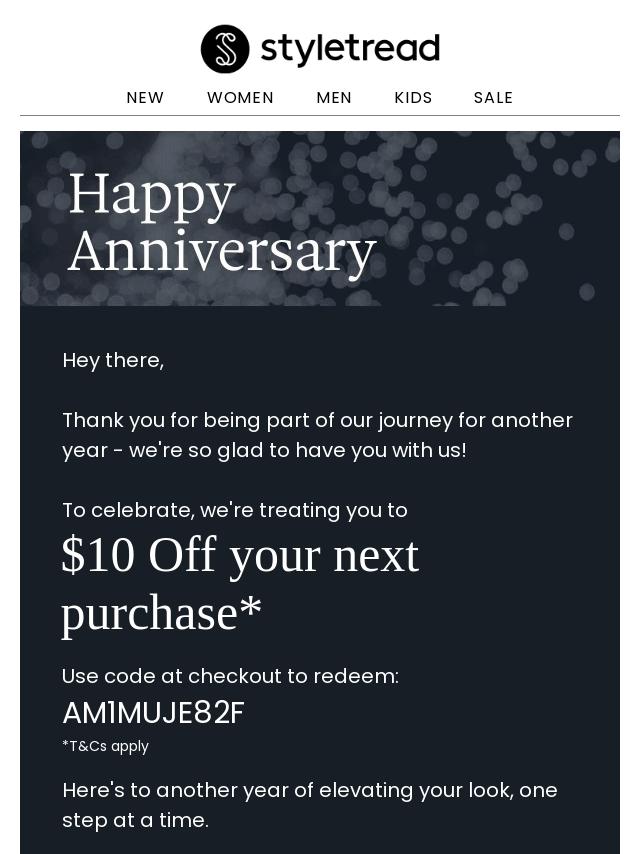Go to the MEN section
Viewport: 640px width, 854px height.
click(334, 98)
